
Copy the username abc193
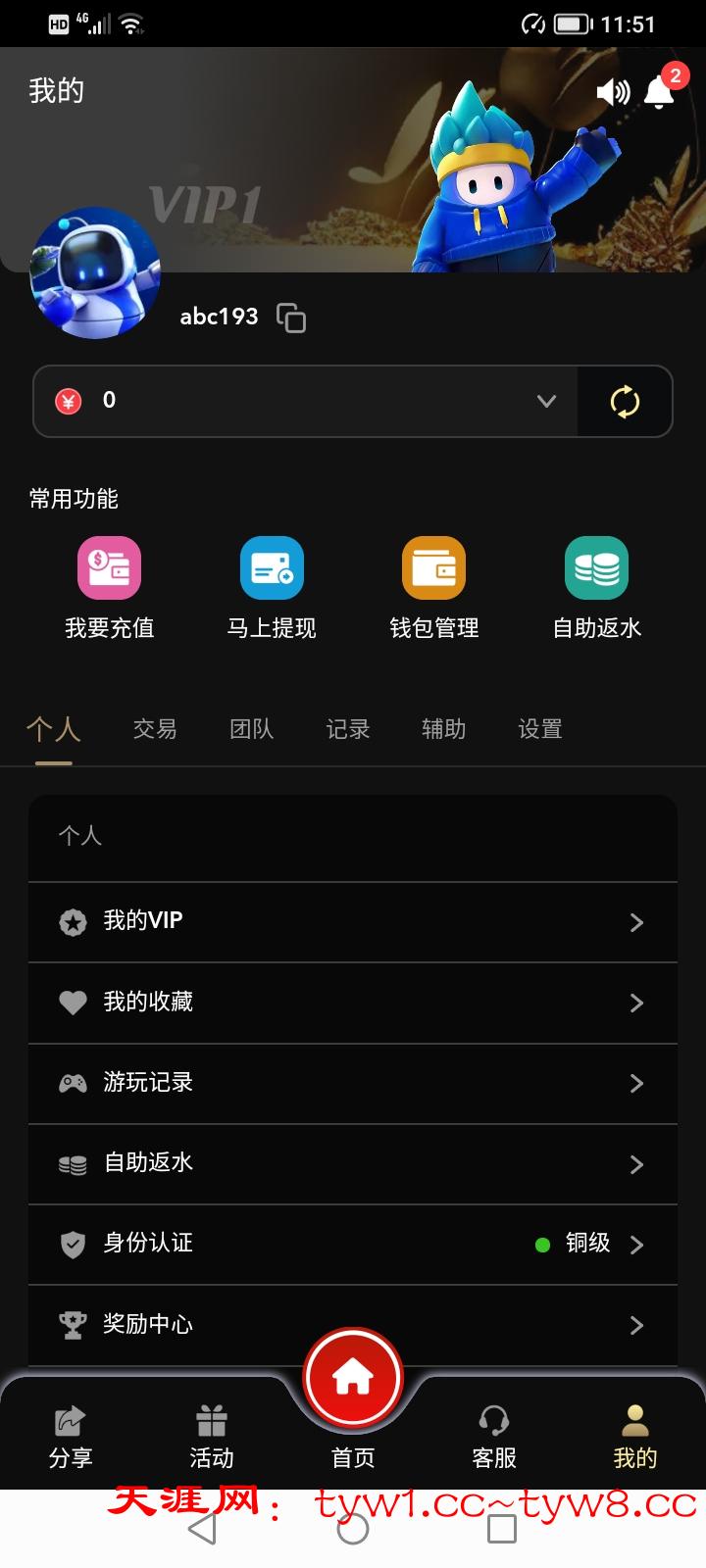pos(291,318)
